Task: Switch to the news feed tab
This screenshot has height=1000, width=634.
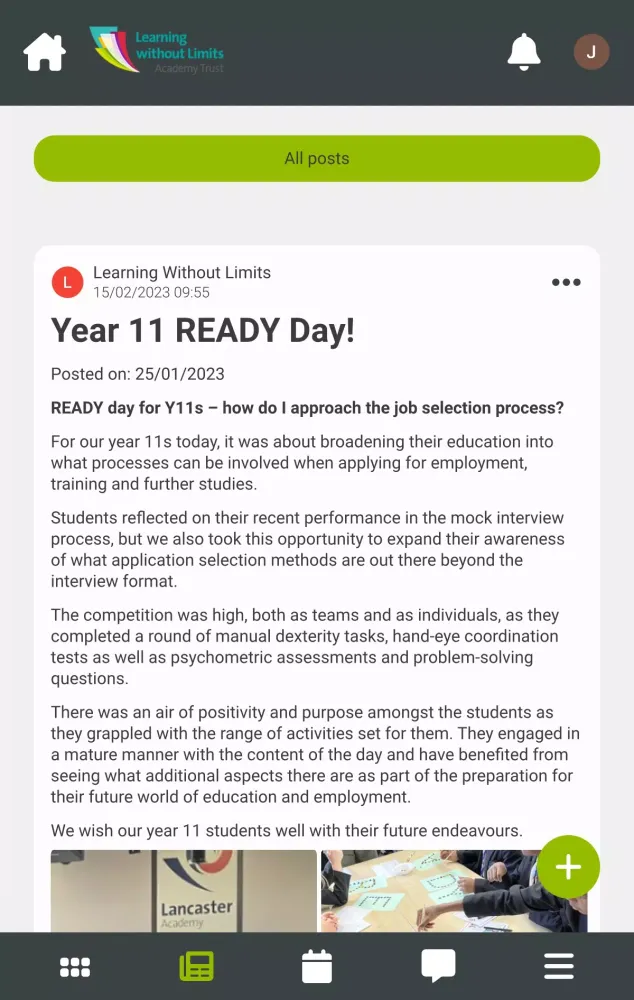Action: [x=196, y=967]
